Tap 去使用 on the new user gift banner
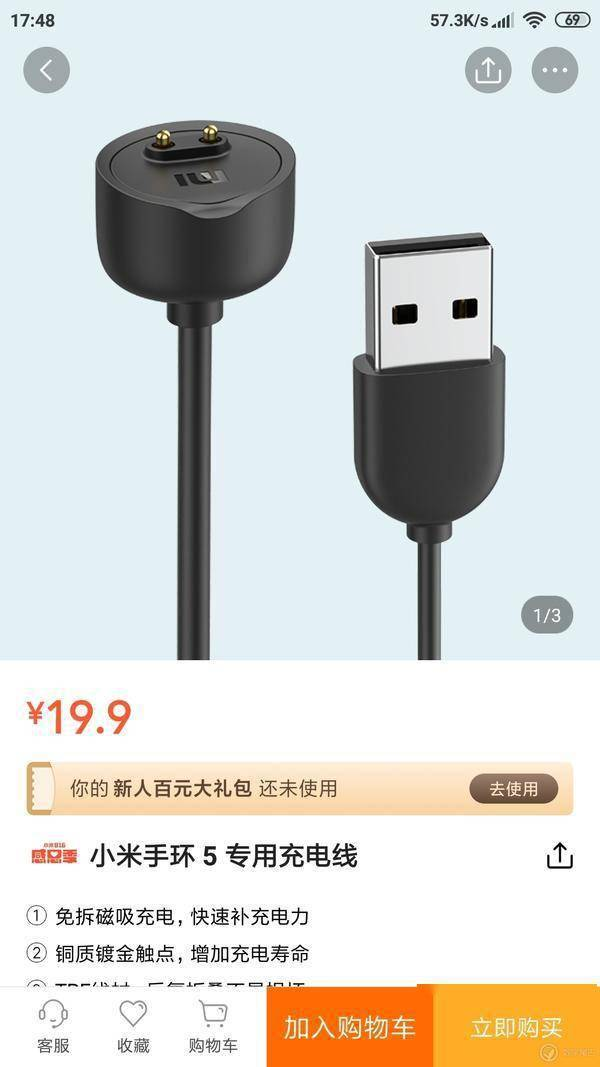This screenshot has width=600, height=1067. coord(513,789)
